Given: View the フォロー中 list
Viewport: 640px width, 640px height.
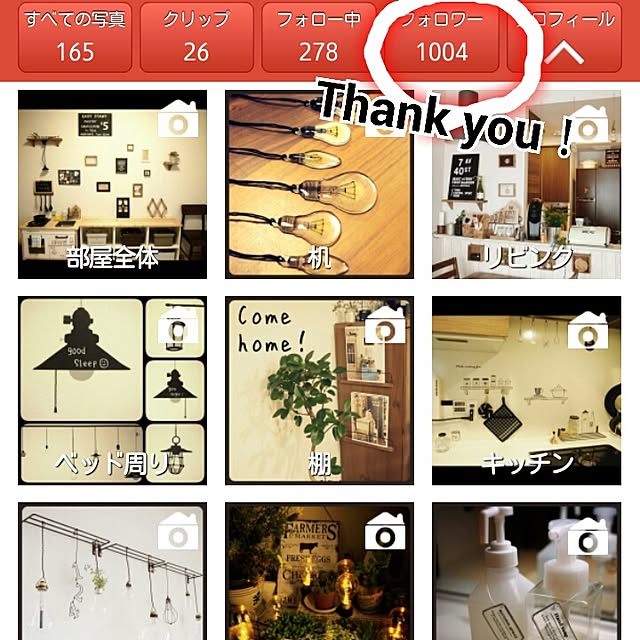Looking at the screenshot, I should point(318,37).
